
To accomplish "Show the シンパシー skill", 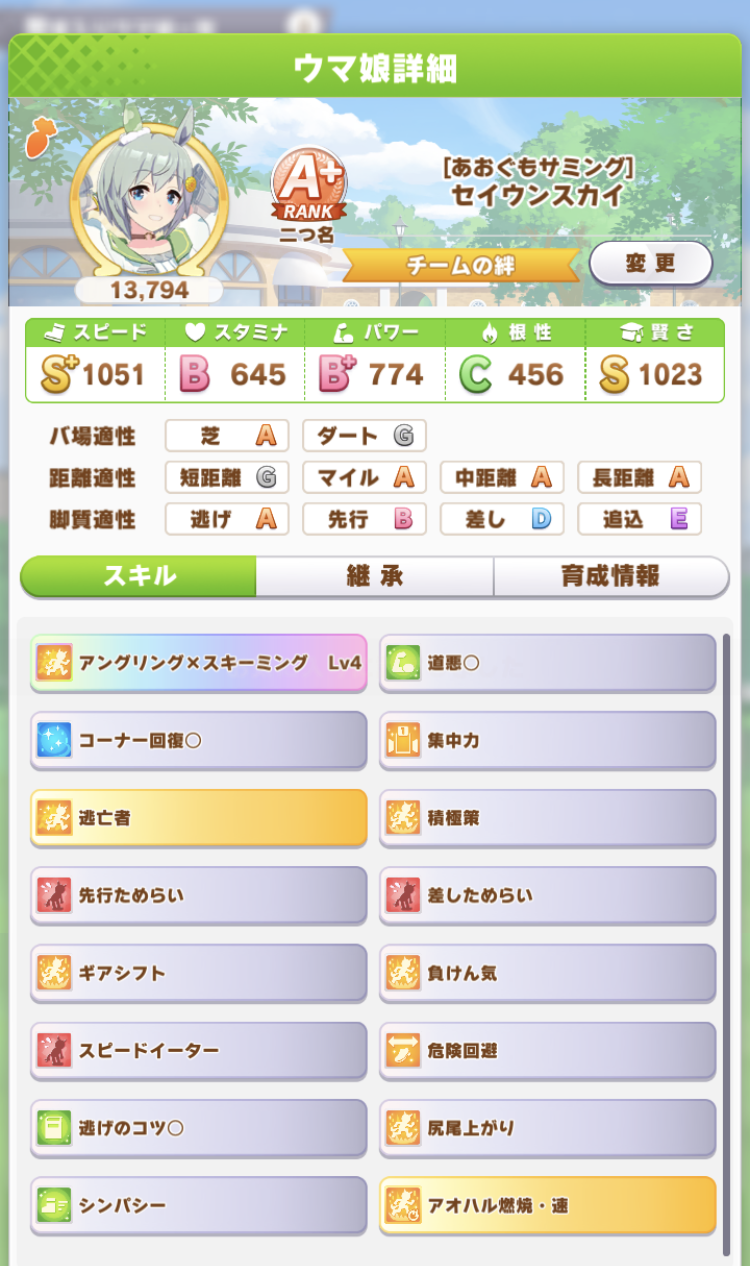I will (199, 1206).
